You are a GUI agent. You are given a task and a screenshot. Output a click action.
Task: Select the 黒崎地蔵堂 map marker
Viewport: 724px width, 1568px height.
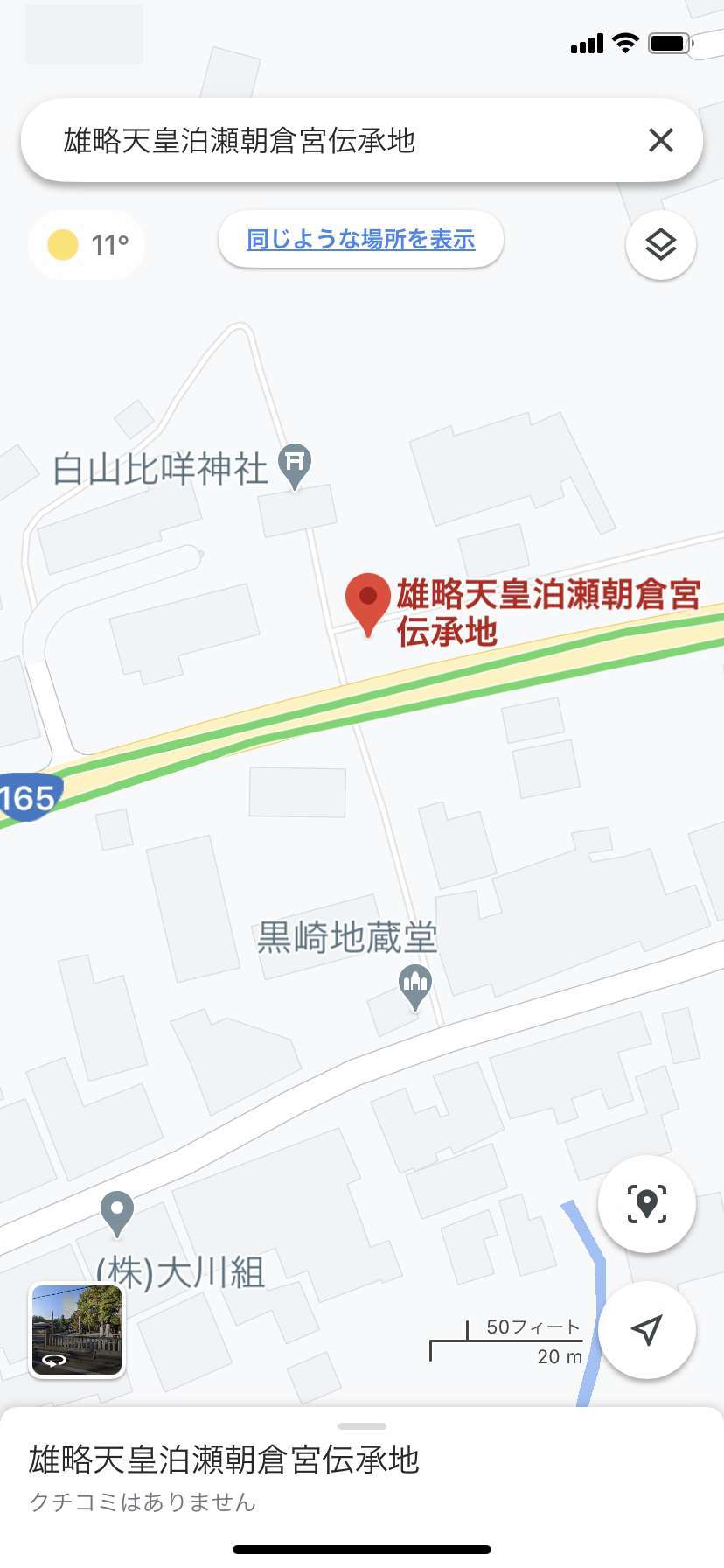(x=415, y=987)
